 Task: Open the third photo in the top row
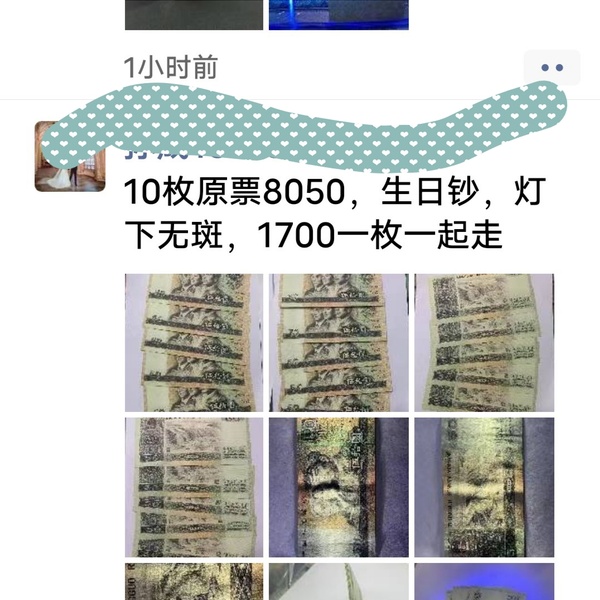pyautogui.click(x=483, y=342)
